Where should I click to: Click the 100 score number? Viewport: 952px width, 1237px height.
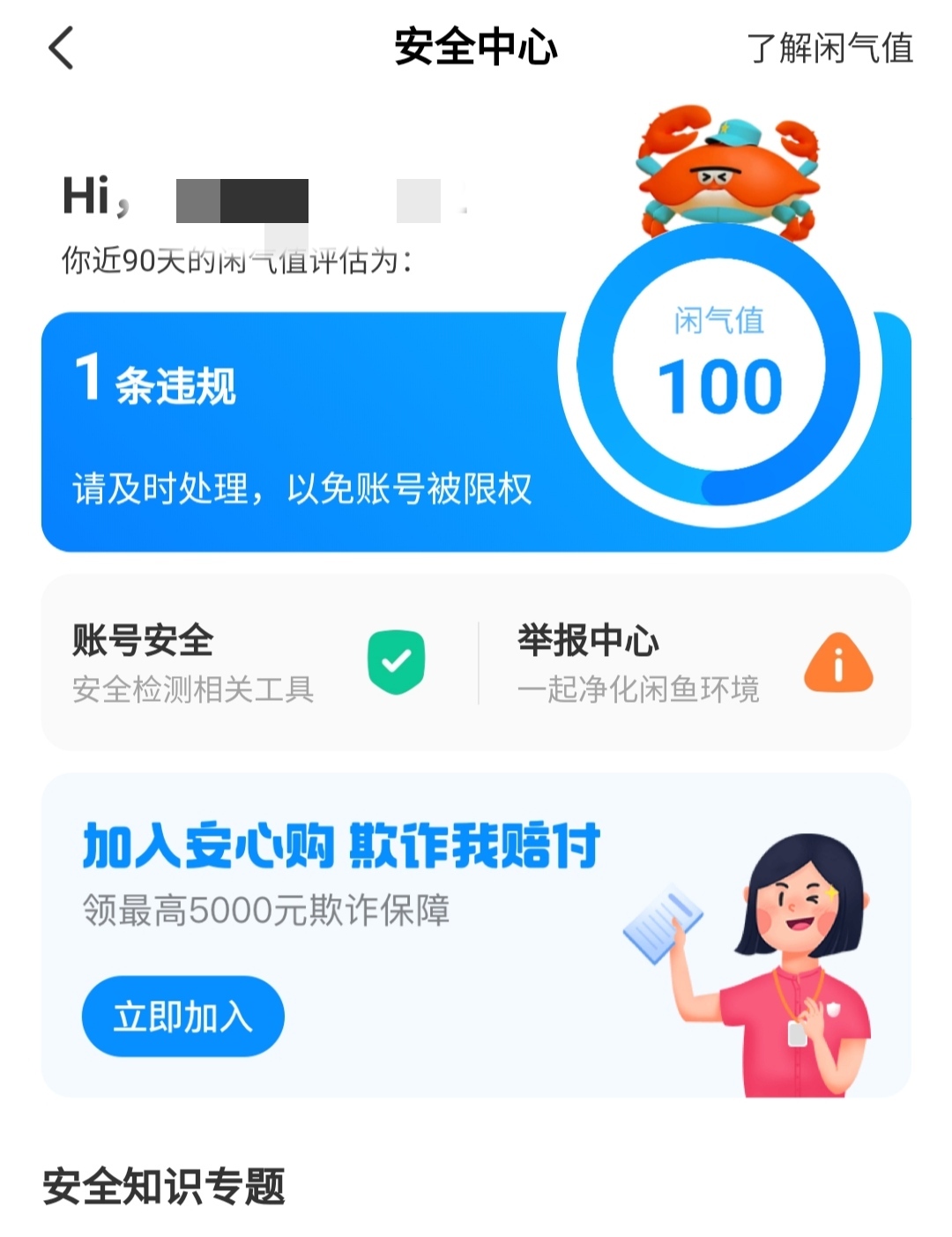(x=721, y=386)
